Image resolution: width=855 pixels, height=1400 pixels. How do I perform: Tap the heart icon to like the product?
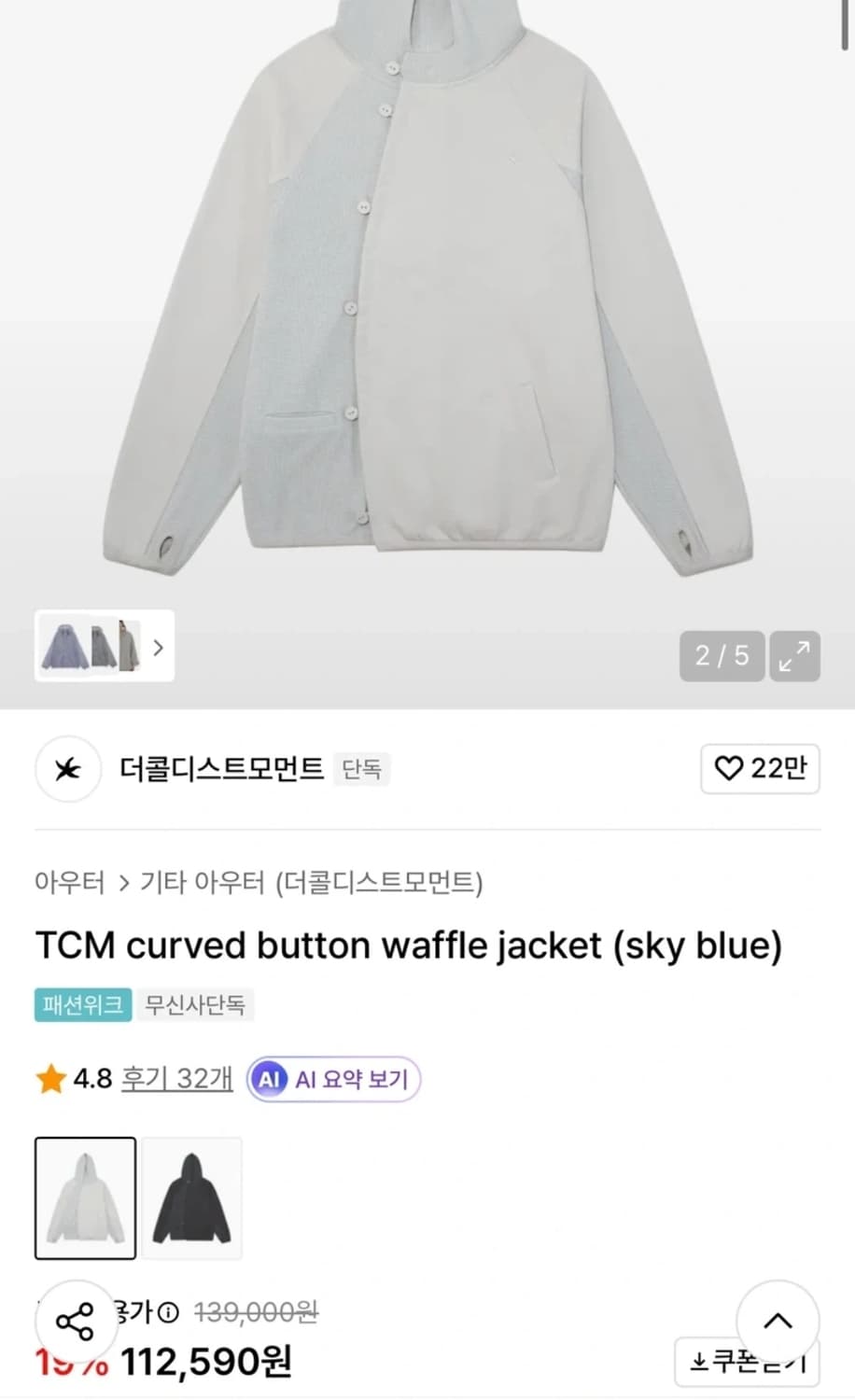coord(727,768)
